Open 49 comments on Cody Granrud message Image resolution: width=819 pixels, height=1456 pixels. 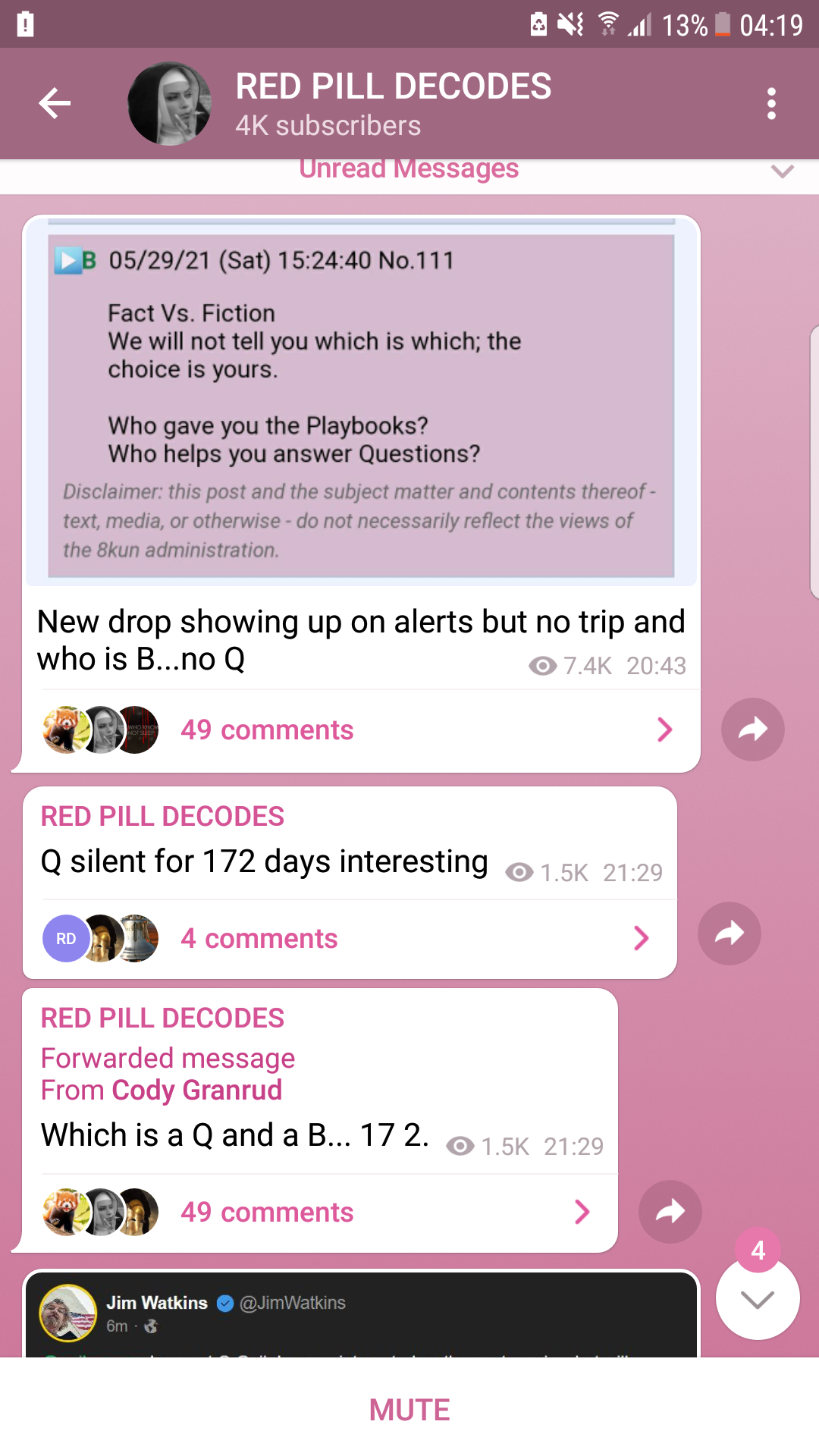tap(320, 1213)
